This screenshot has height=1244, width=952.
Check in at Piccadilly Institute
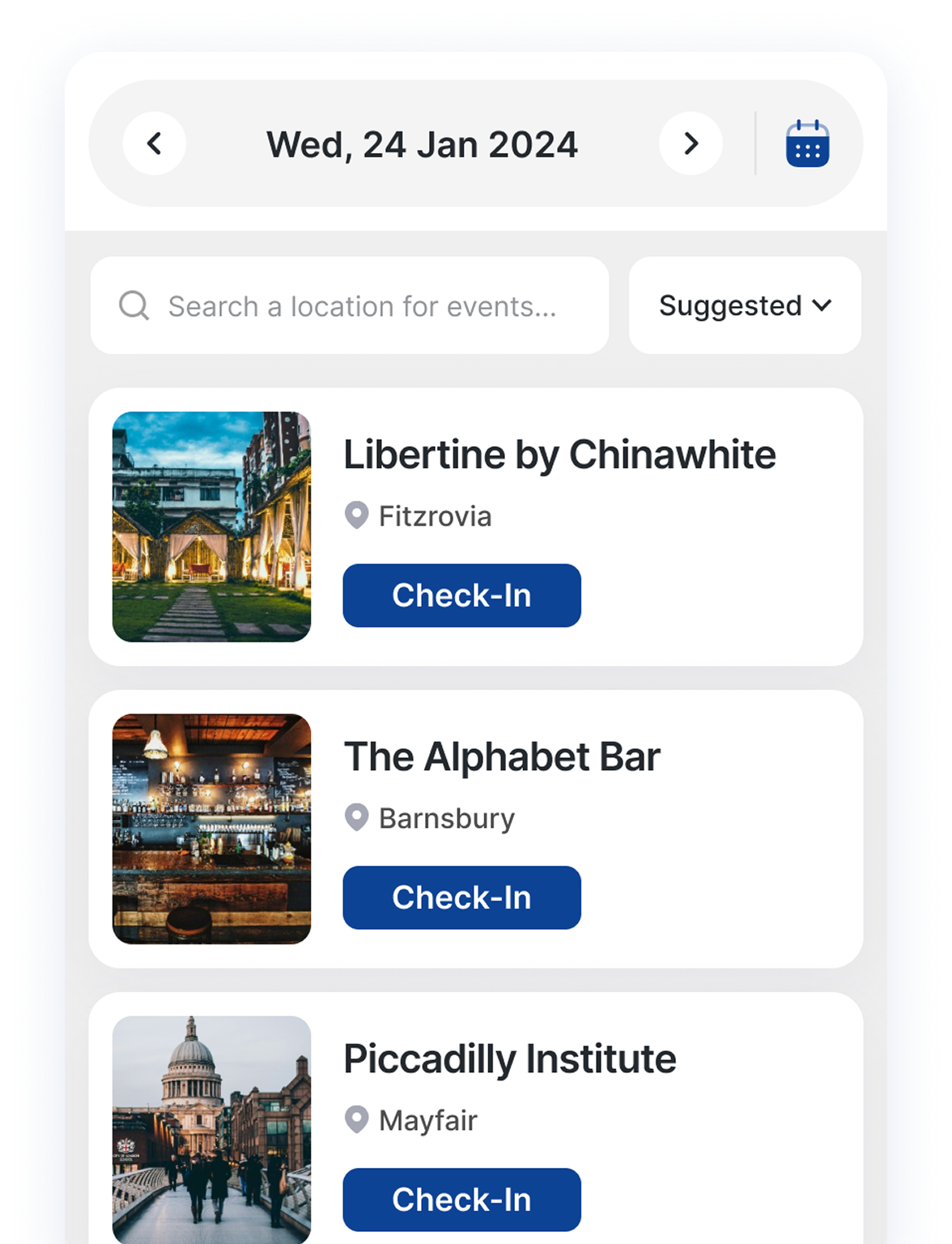[x=461, y=1199]
